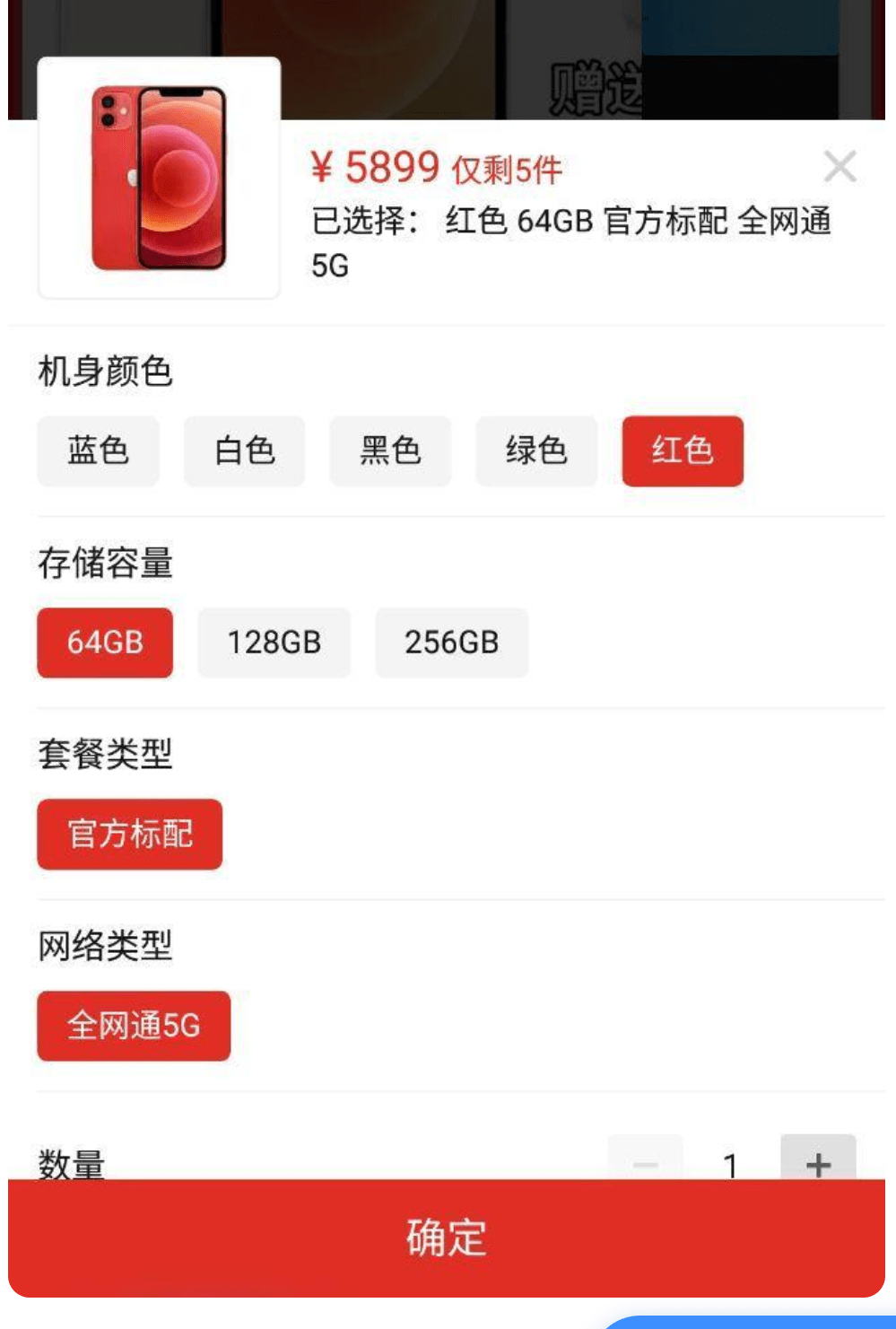Tap the selected 红色 color chip
This screenshot has width=896, height=1329.
coord(683,450)
